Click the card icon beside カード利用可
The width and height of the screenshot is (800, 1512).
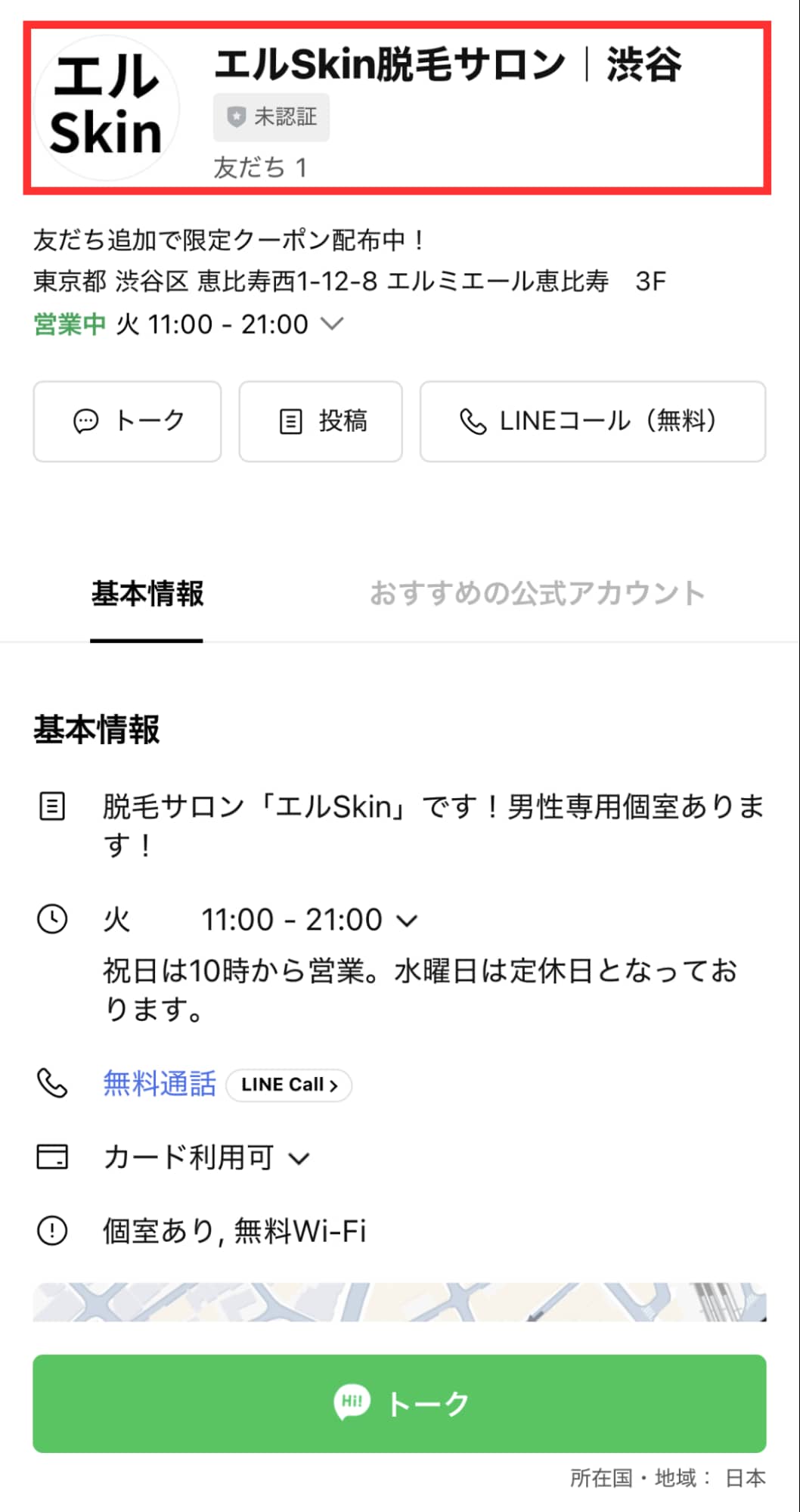52,1157
